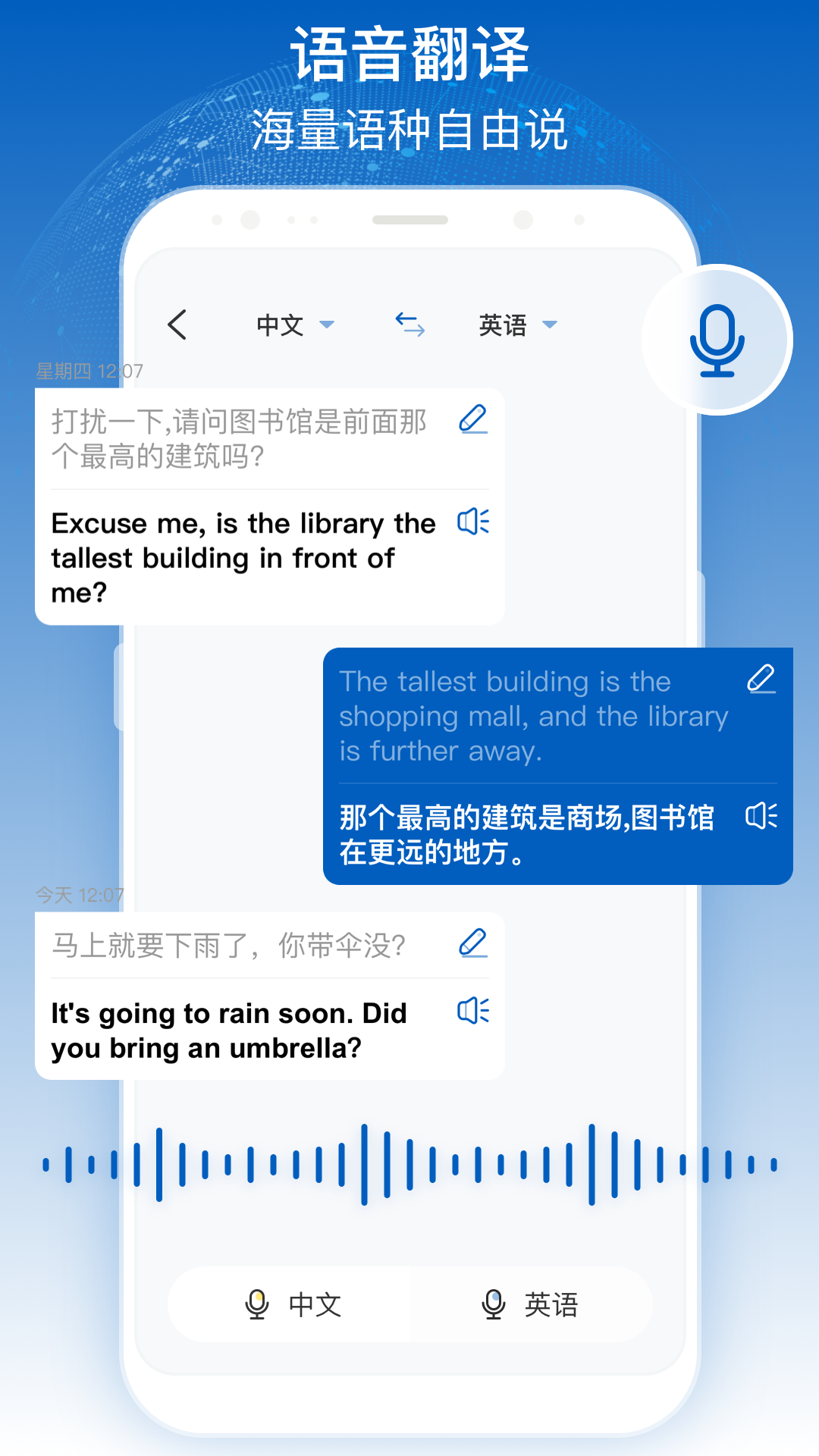
Task: Edit the Chinese message about rain
Action: (473, 943)
